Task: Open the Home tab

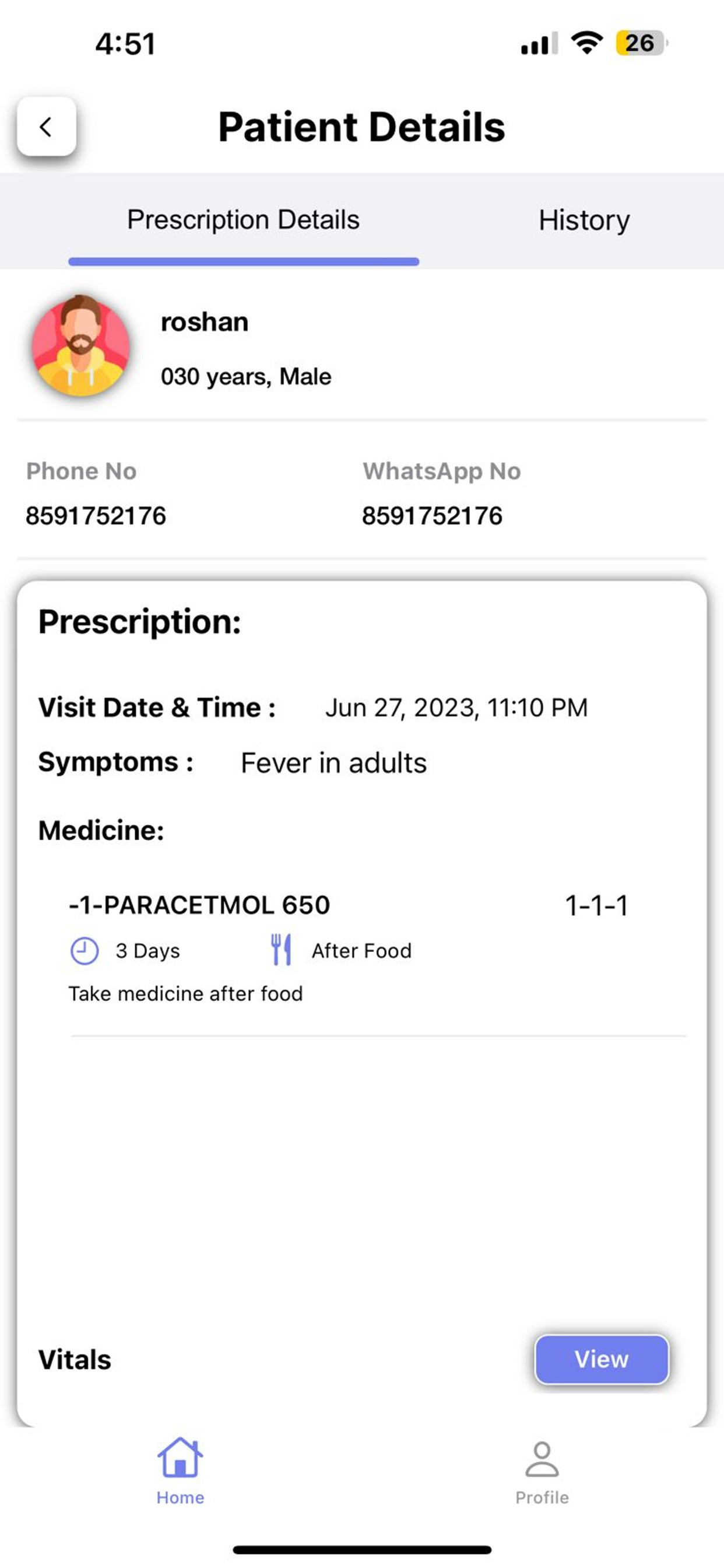Action: point(180,1471)
